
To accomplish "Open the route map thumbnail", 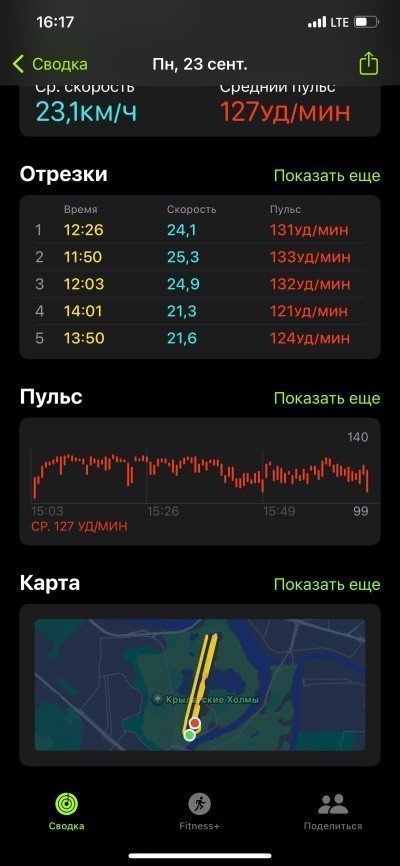I will pos(200,685).
